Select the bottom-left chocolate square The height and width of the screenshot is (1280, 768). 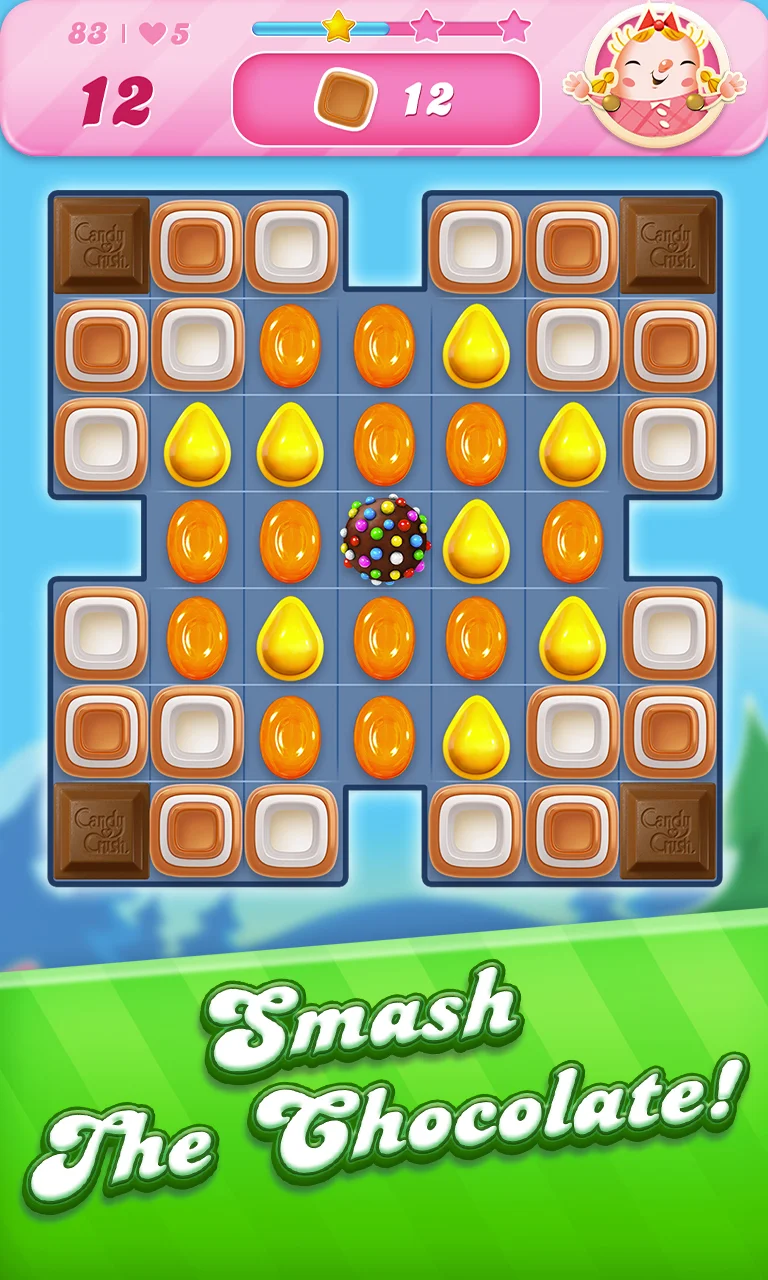(99, 830)
